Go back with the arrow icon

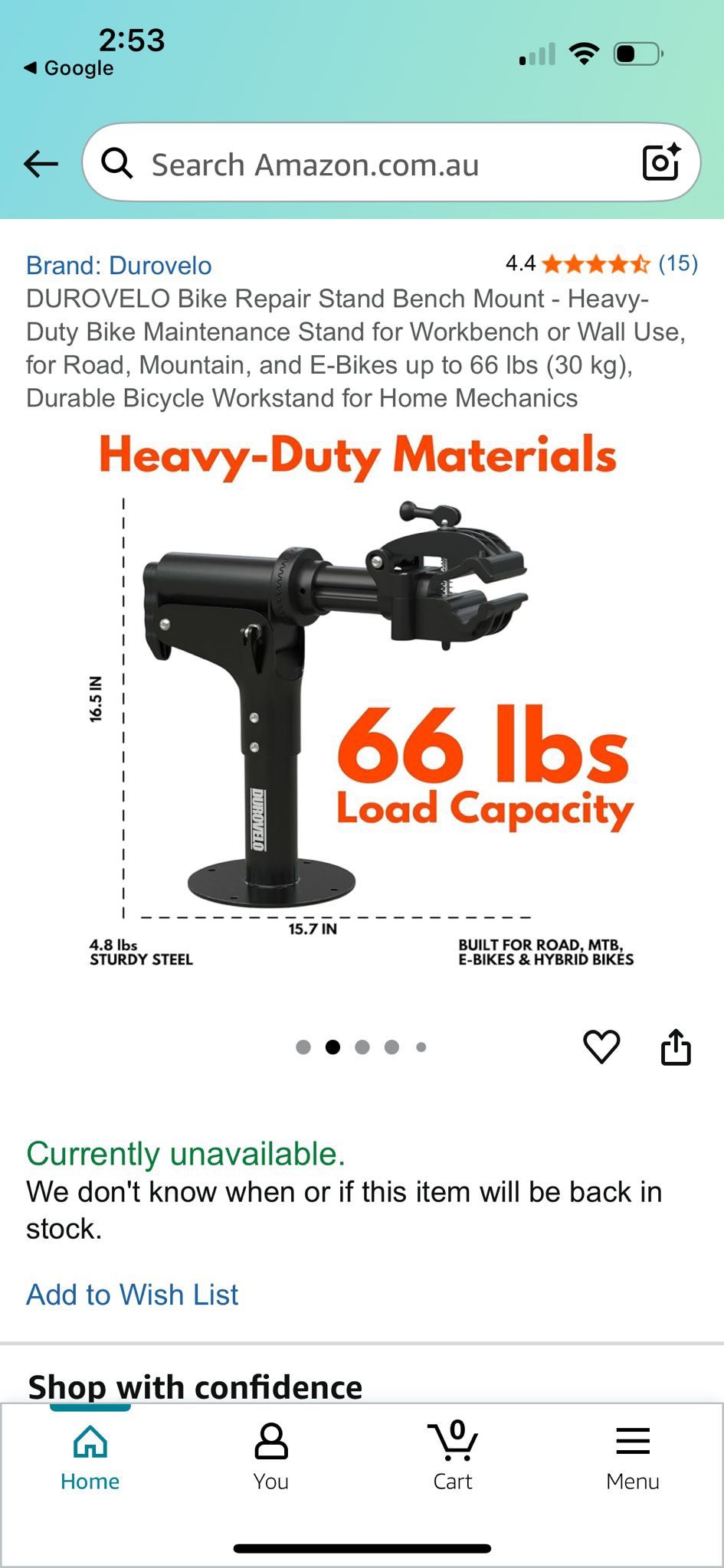pos(41,164)
